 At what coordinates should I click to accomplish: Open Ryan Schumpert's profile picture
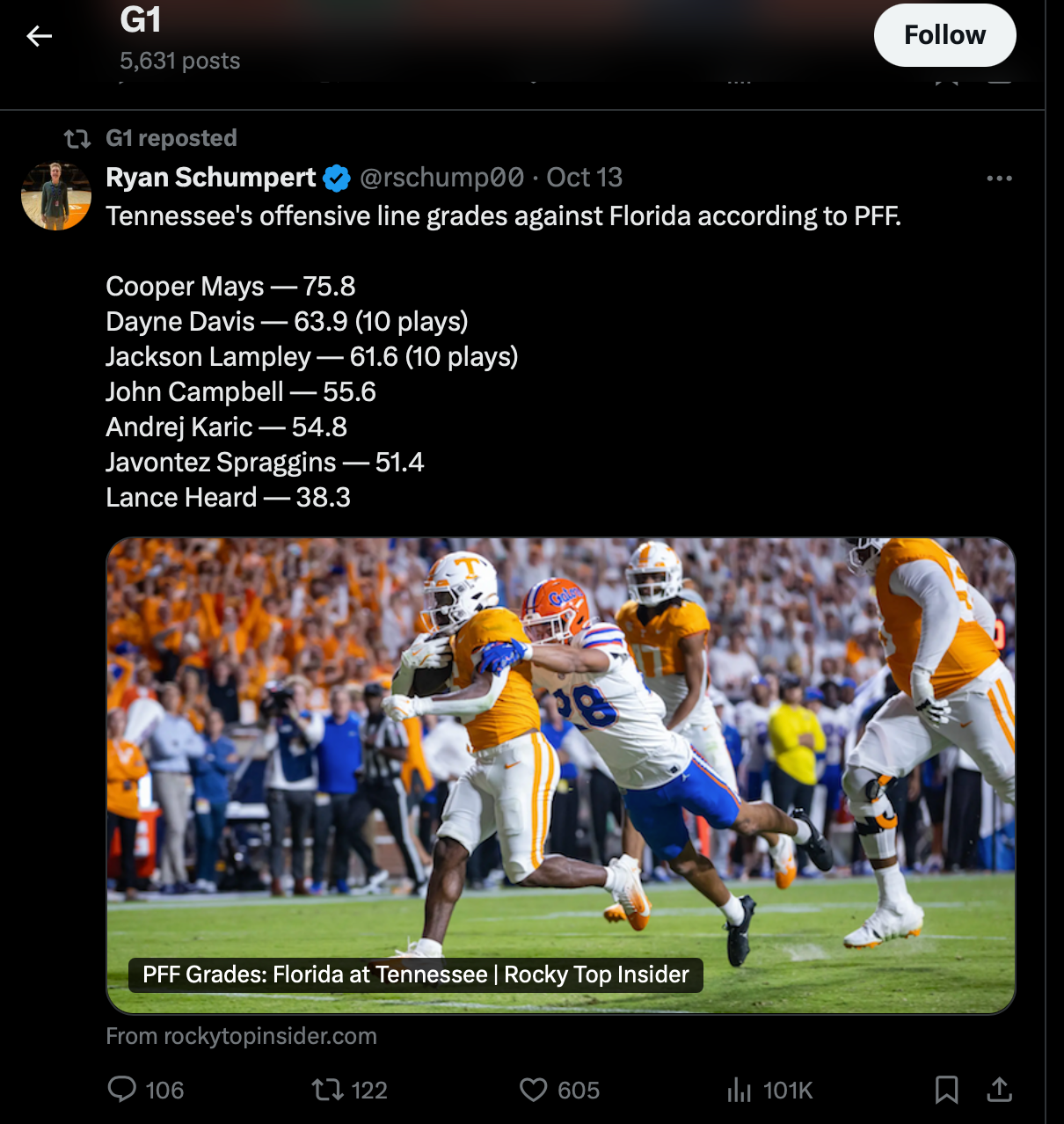[56, 196]
